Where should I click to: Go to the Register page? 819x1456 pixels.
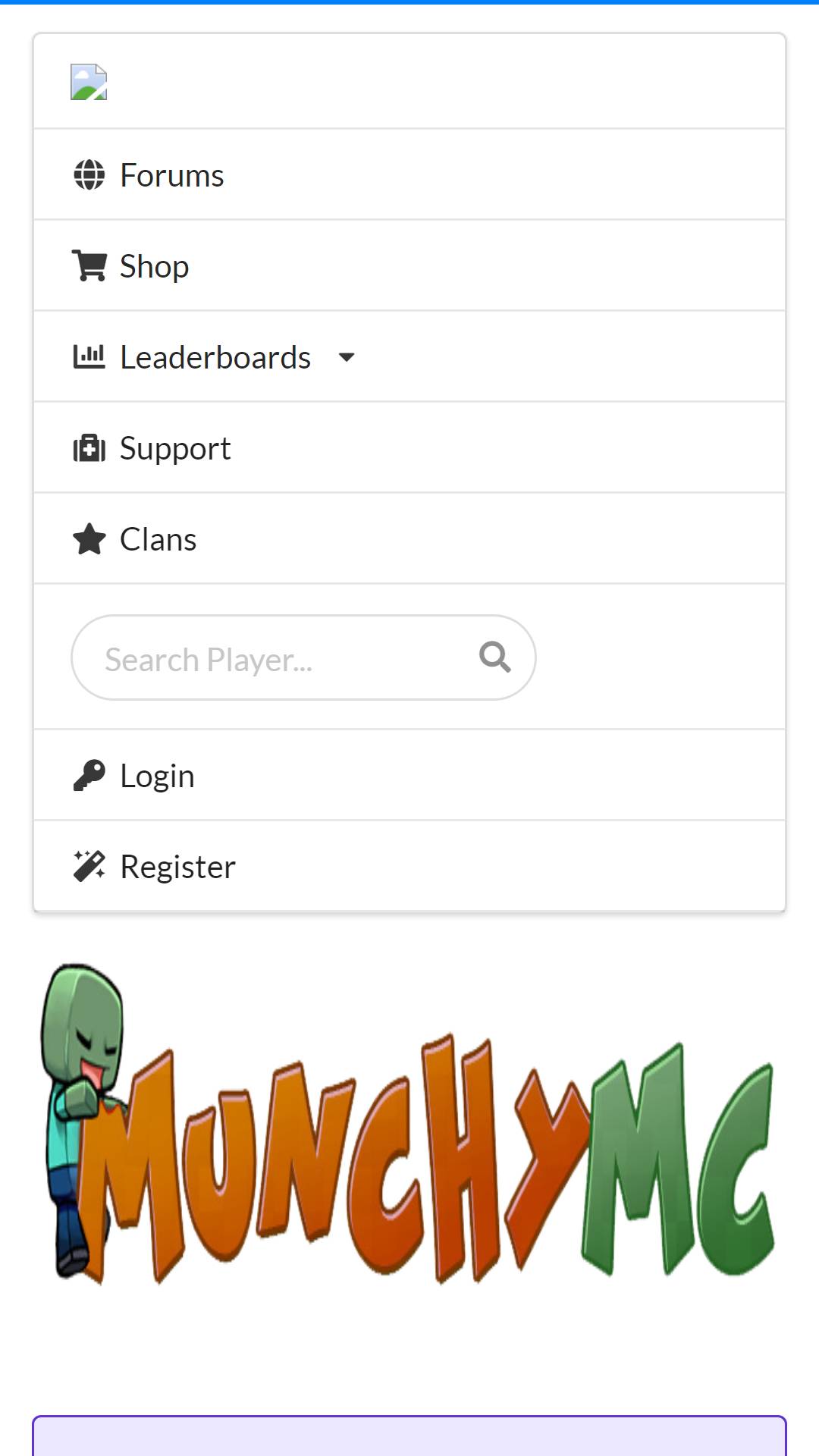409,867
